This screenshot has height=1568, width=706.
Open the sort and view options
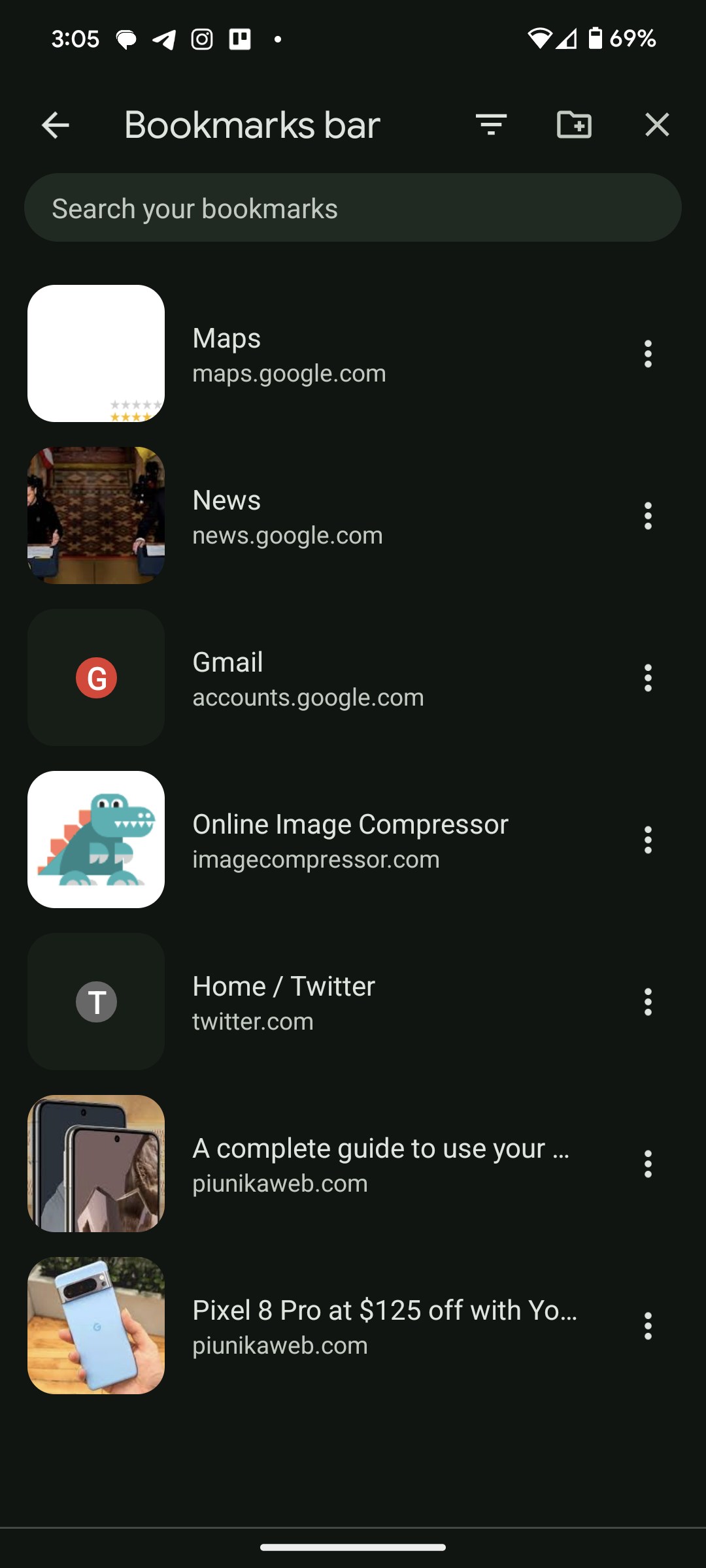coord(492,125)
